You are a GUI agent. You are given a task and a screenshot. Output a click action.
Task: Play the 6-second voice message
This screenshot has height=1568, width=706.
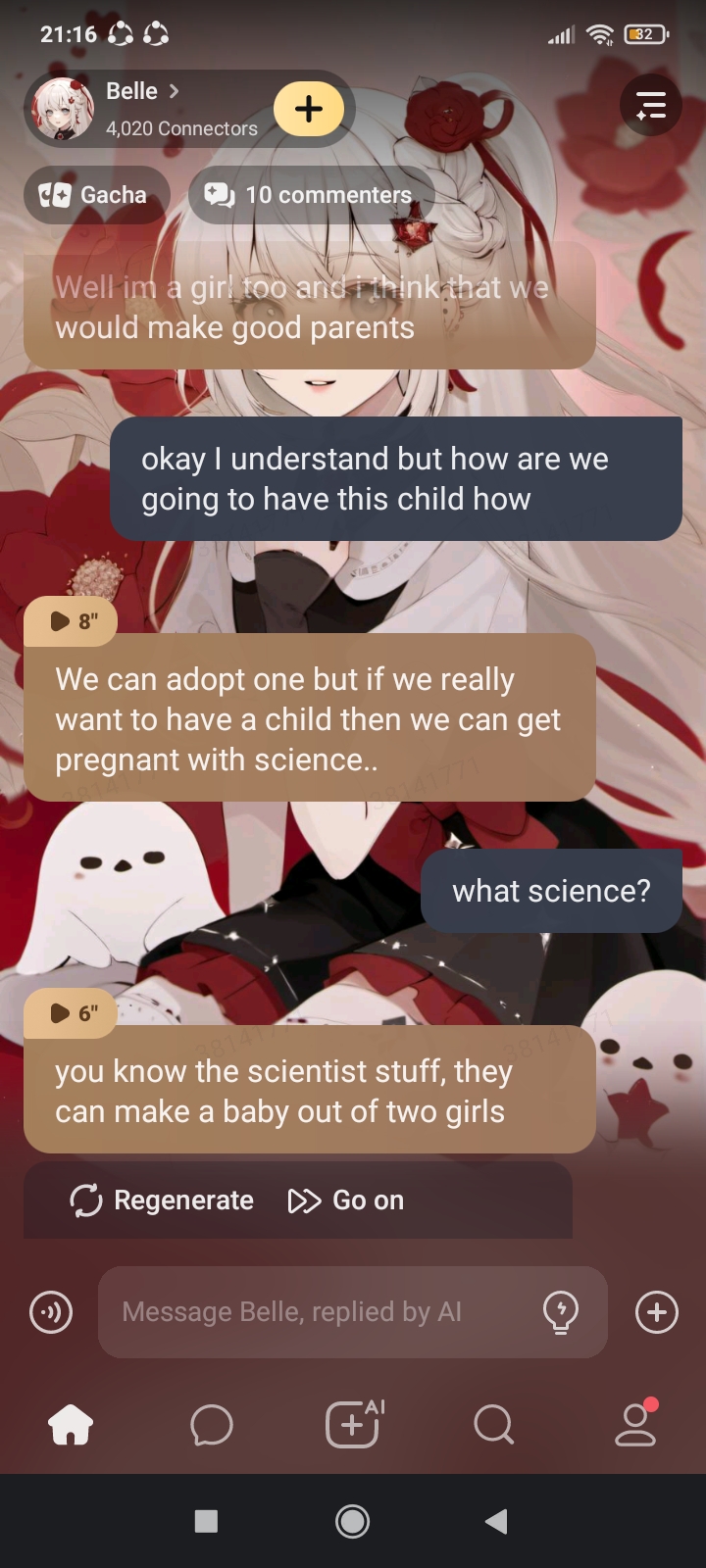pyautogui.click(x=71, y=1013)
